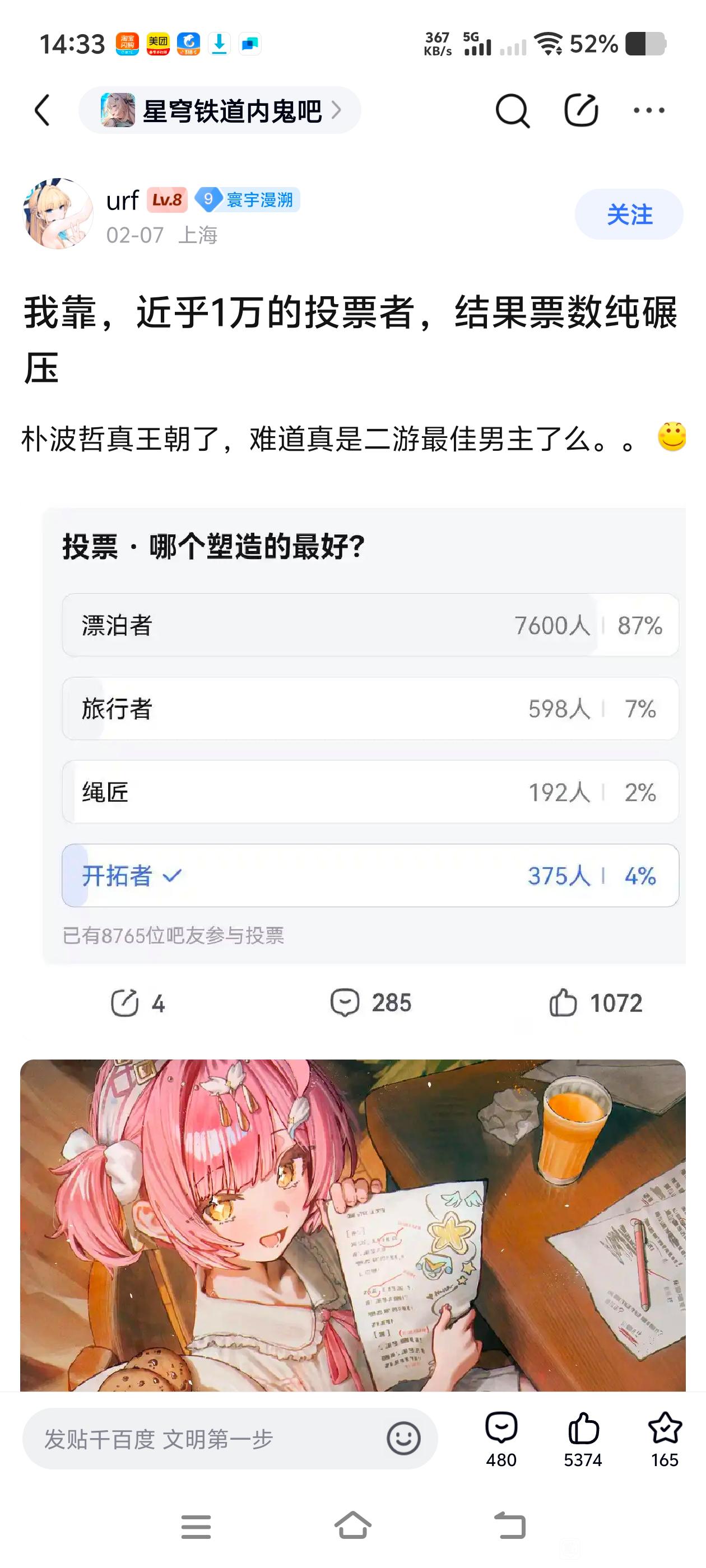706x1568 pixels.
Task: Like this post with 5374 likes
Action: pos(582,1439)
